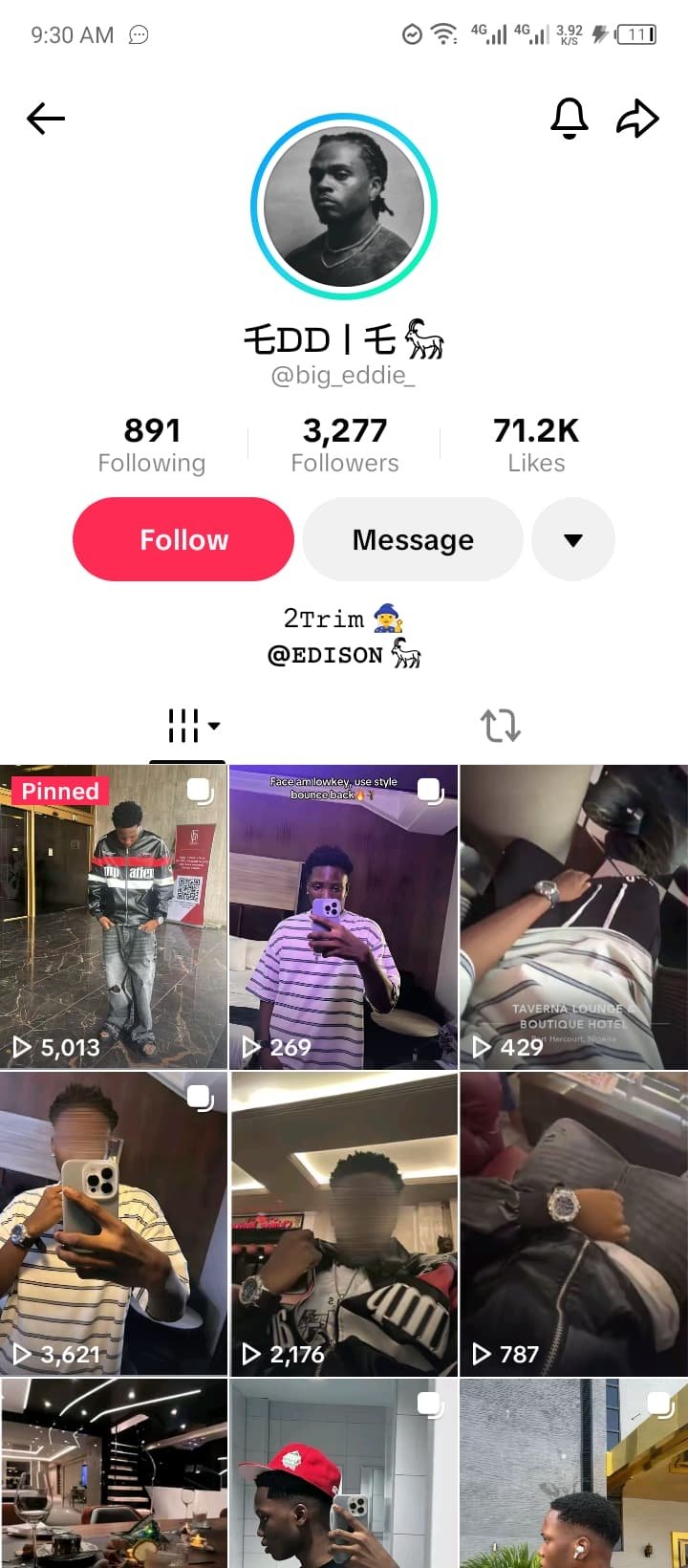This screenshot has height=1568, width=688.
Task: Open the 891 Following list
Action: pos(152,445)
